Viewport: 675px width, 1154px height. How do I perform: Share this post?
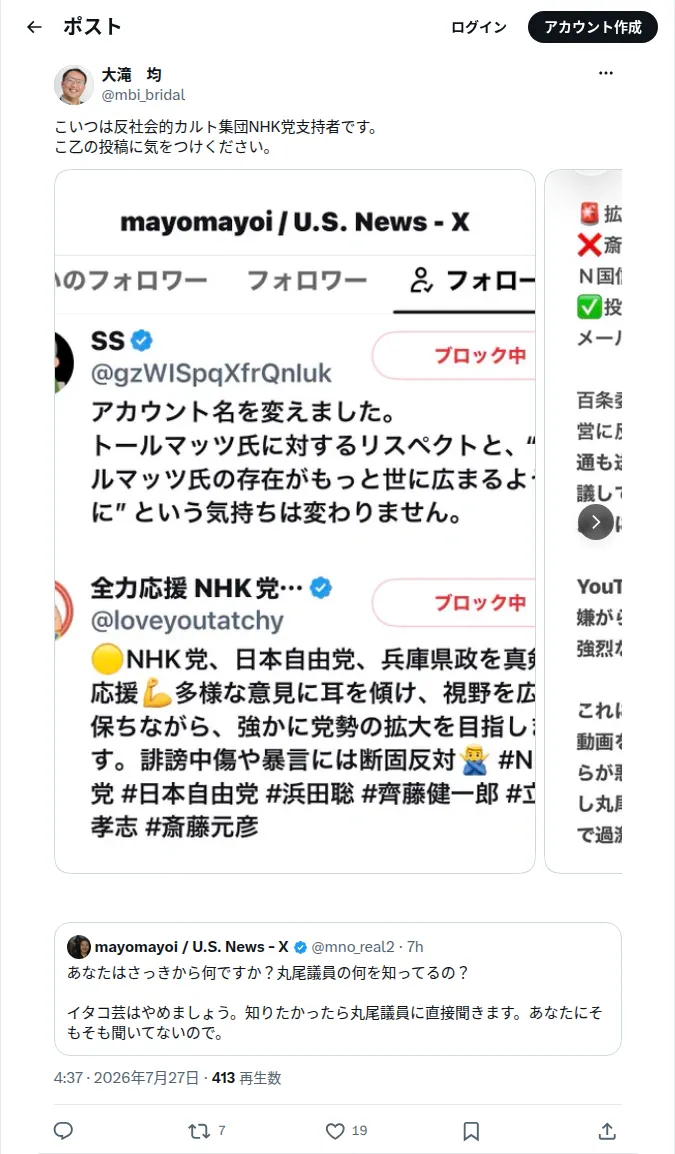pyautogui.click(x=607, y=1130)
